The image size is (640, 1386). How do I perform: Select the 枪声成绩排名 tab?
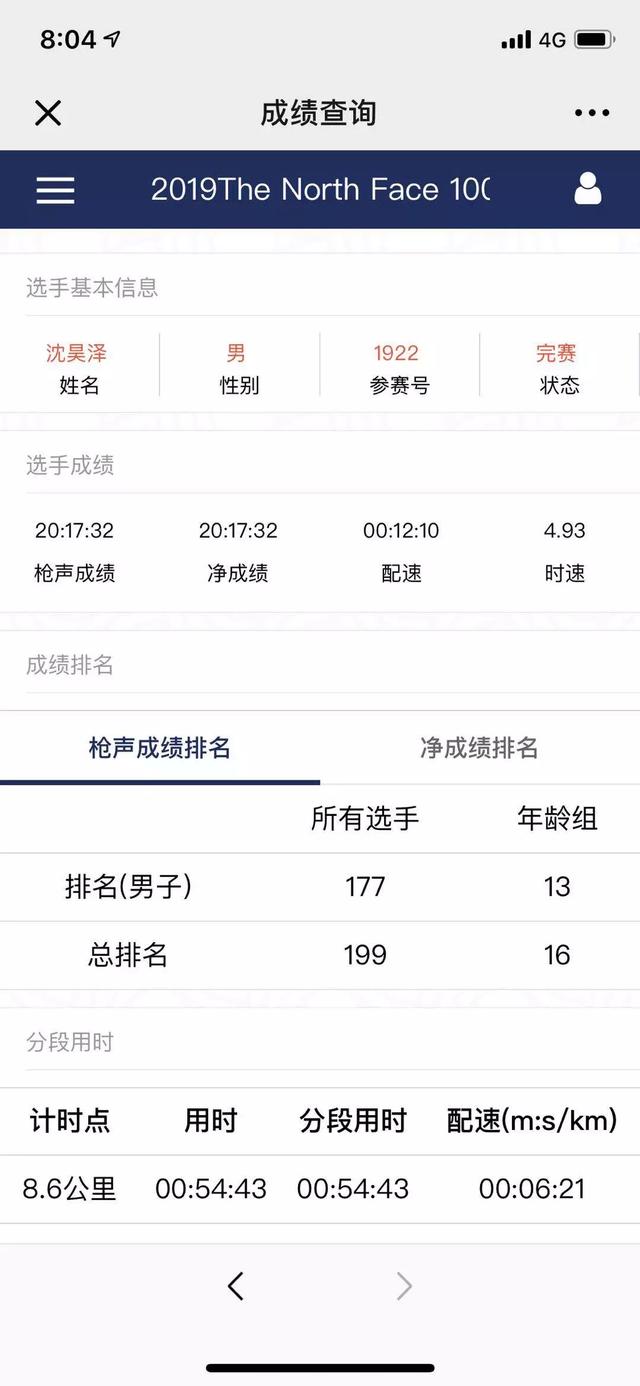click(x=160, y=748)
